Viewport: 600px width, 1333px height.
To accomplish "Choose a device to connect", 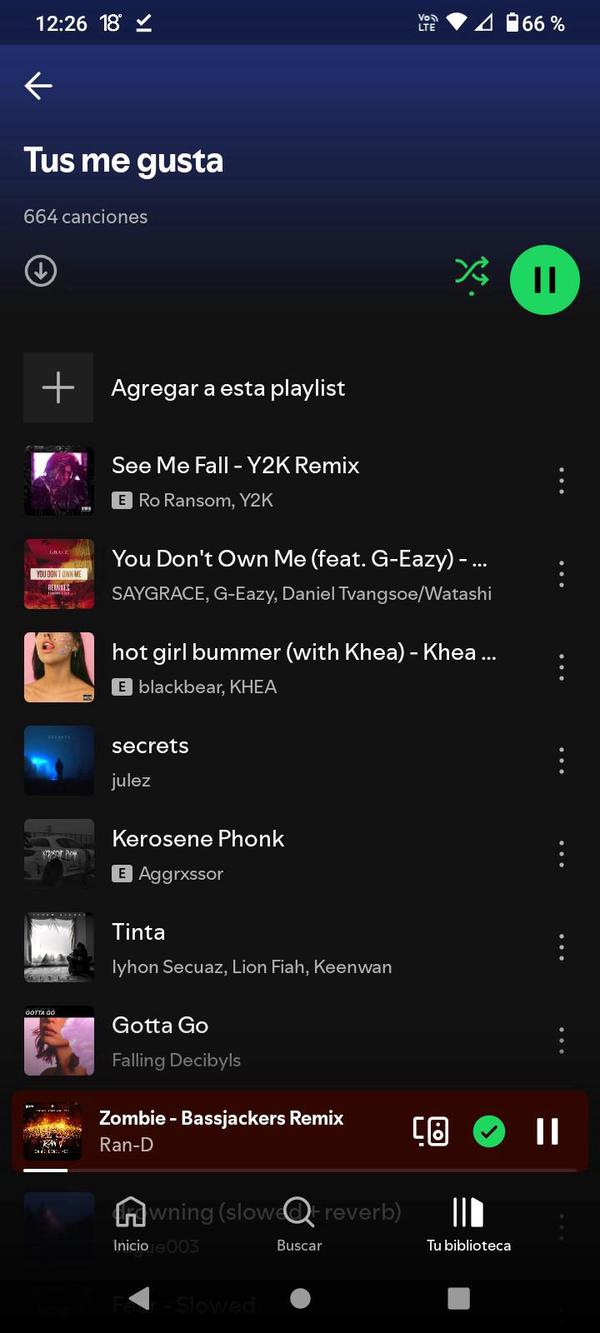I will pos(431,1131).
